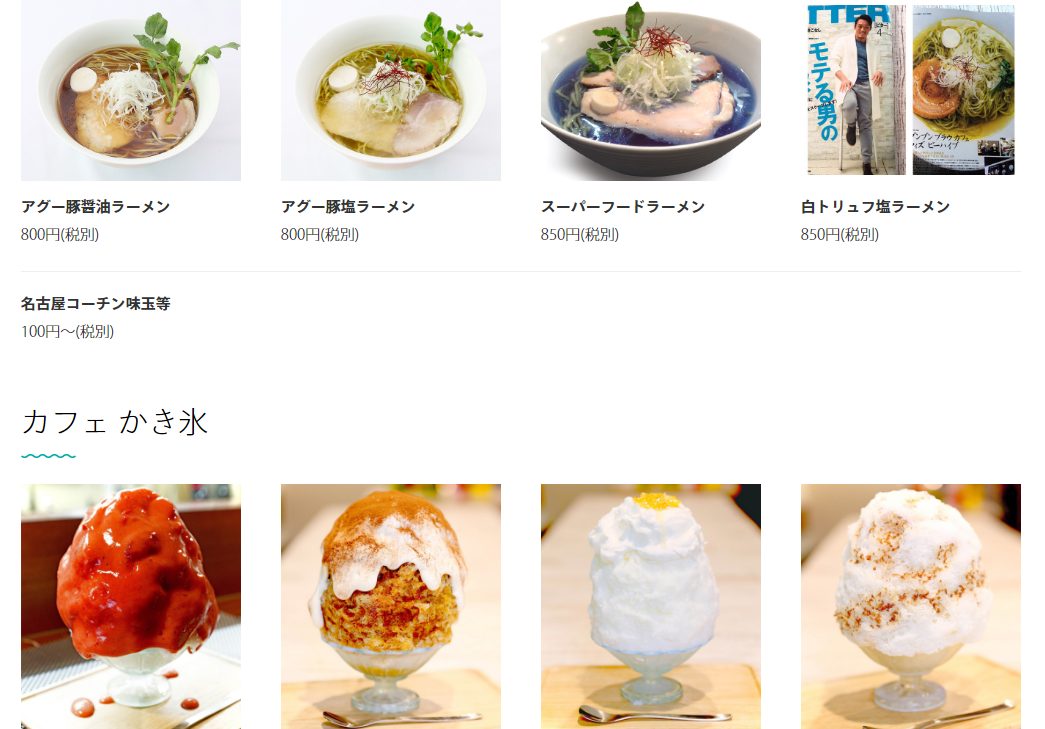Viewport: 1045px width, 729px height.
Task: View the アグー豚塩ラーメン image
Action: coord(390,90)
